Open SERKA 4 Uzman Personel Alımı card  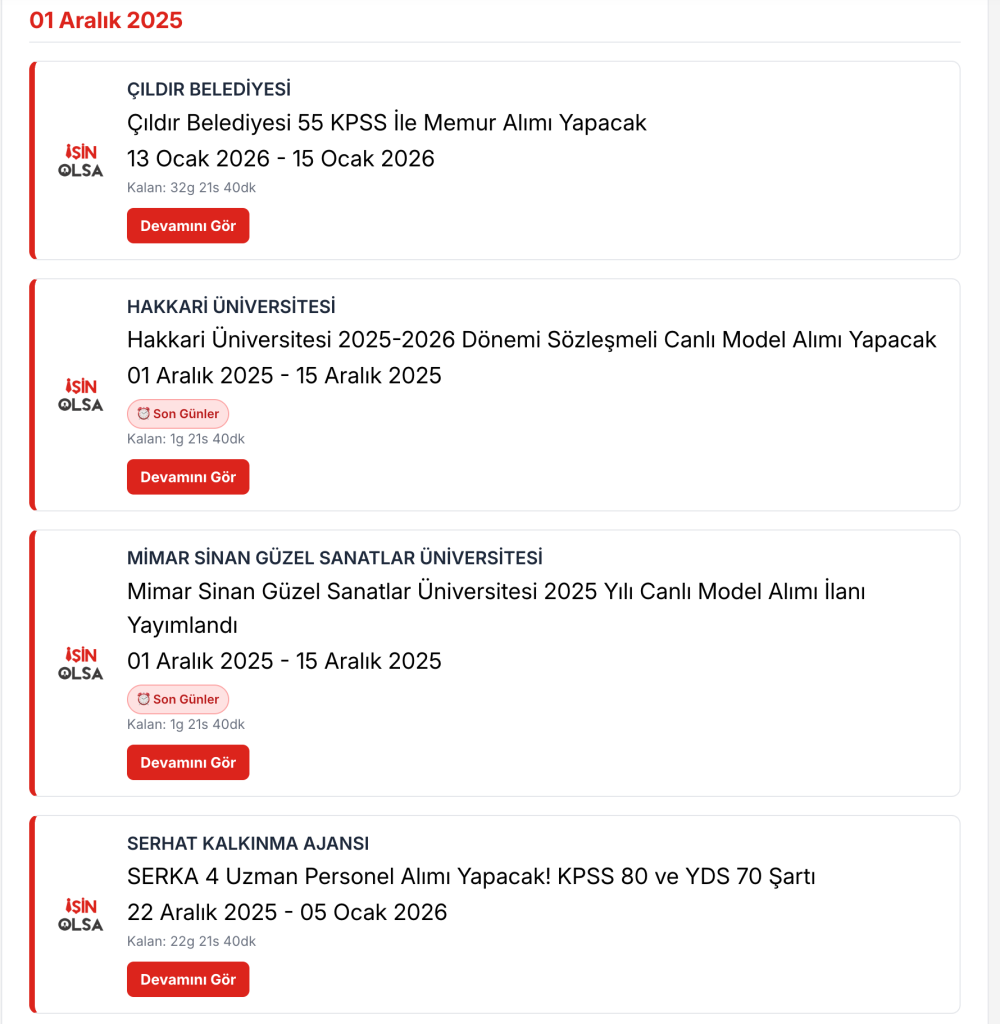click(472, 877)
